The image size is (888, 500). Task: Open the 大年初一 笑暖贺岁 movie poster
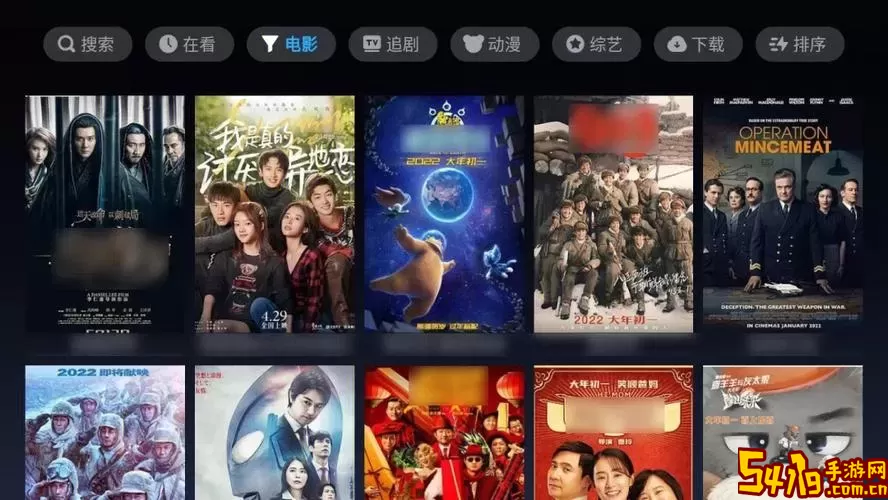pyautogui.click(x=613, y=432)
